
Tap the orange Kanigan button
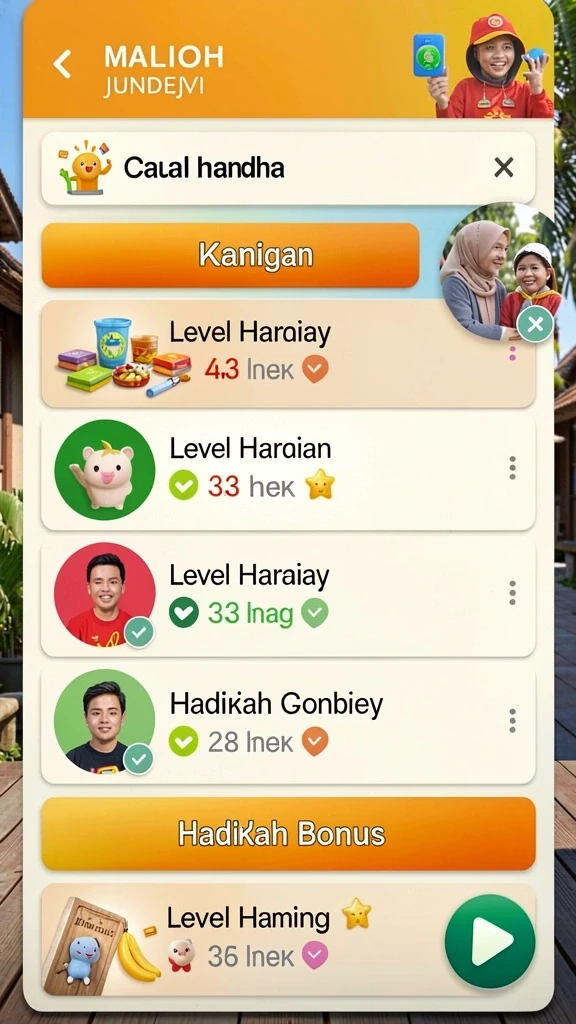[x=230, y=255]
